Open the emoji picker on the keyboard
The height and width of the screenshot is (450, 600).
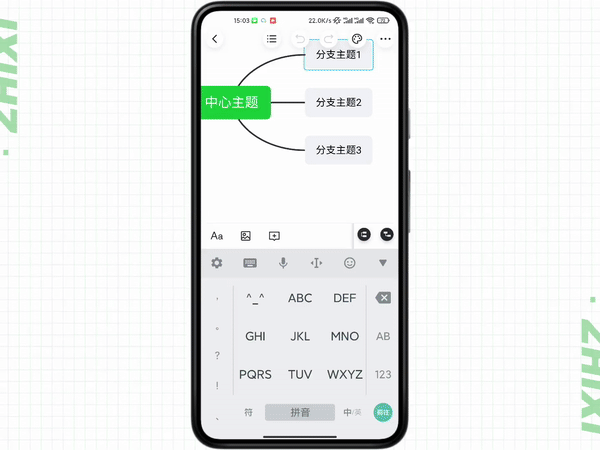coord(350,263)
